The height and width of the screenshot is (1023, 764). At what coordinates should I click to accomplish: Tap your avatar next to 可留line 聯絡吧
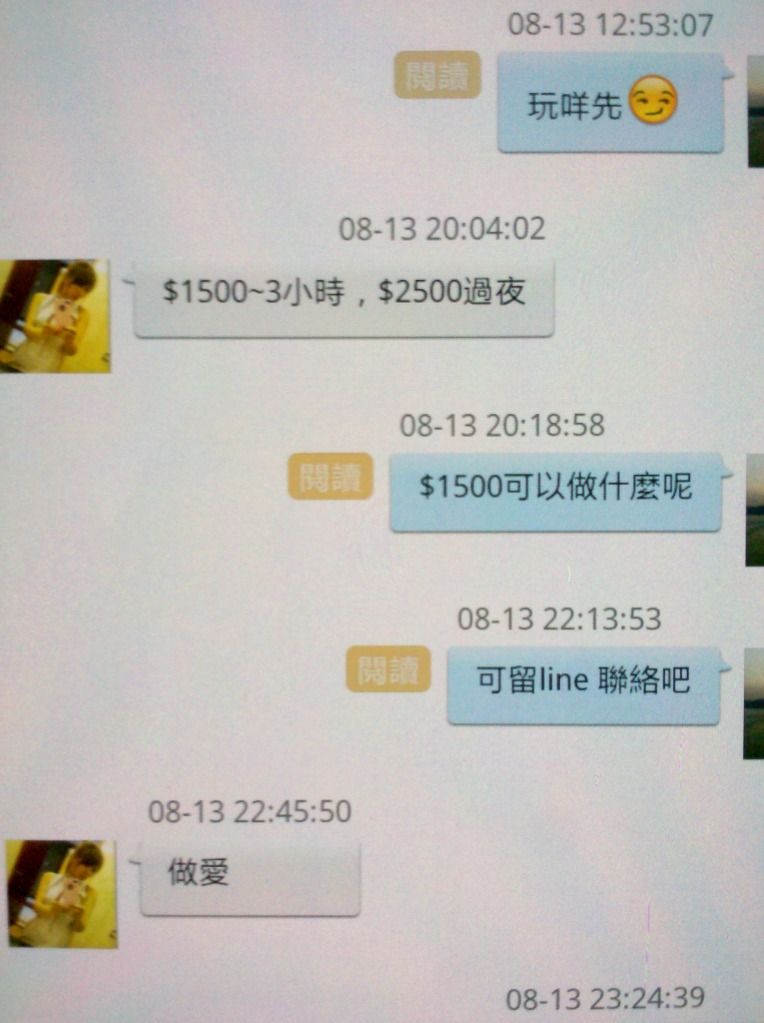[x=753, y=704]
